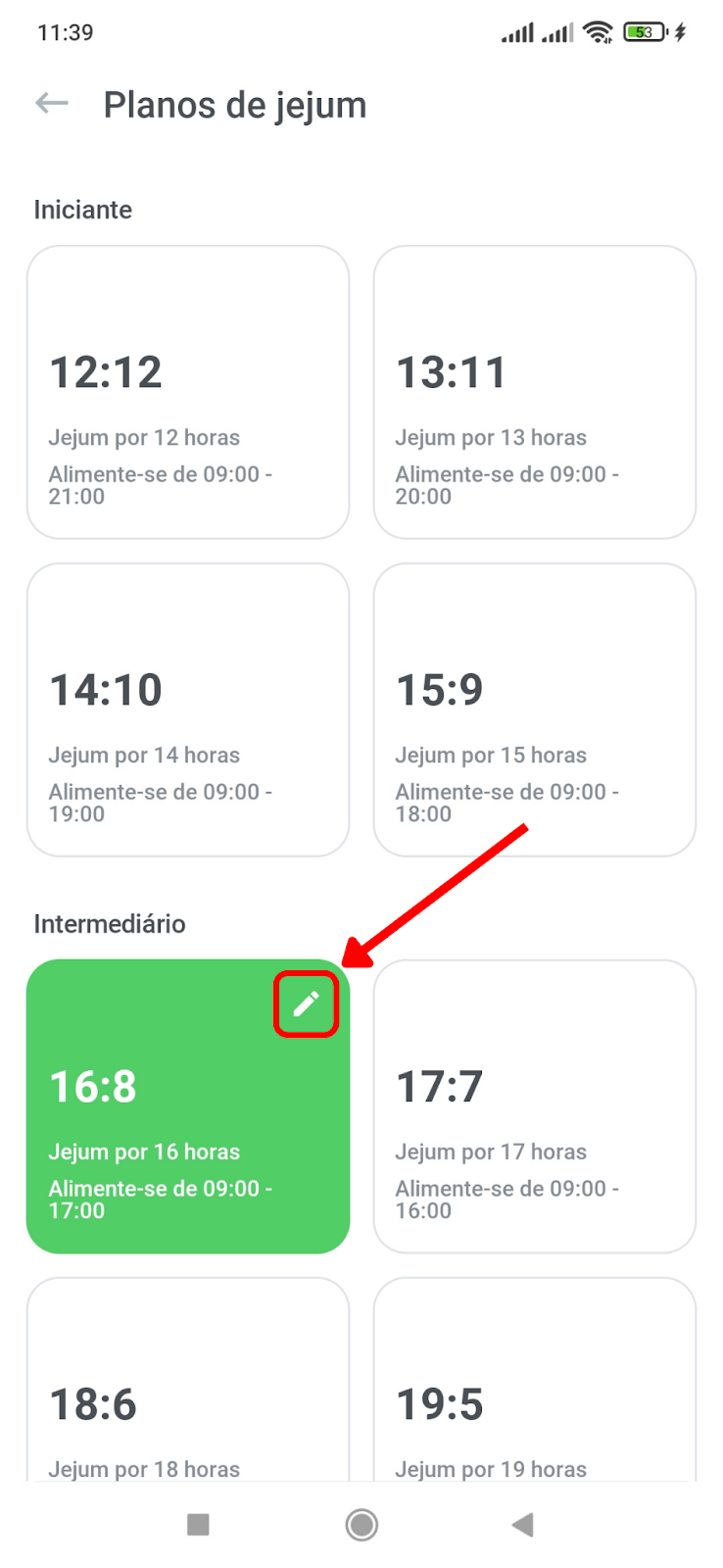The image size is (723, 1568).
Task: Edit the 16:8 fasting plan
Action: pos(307,1004)
